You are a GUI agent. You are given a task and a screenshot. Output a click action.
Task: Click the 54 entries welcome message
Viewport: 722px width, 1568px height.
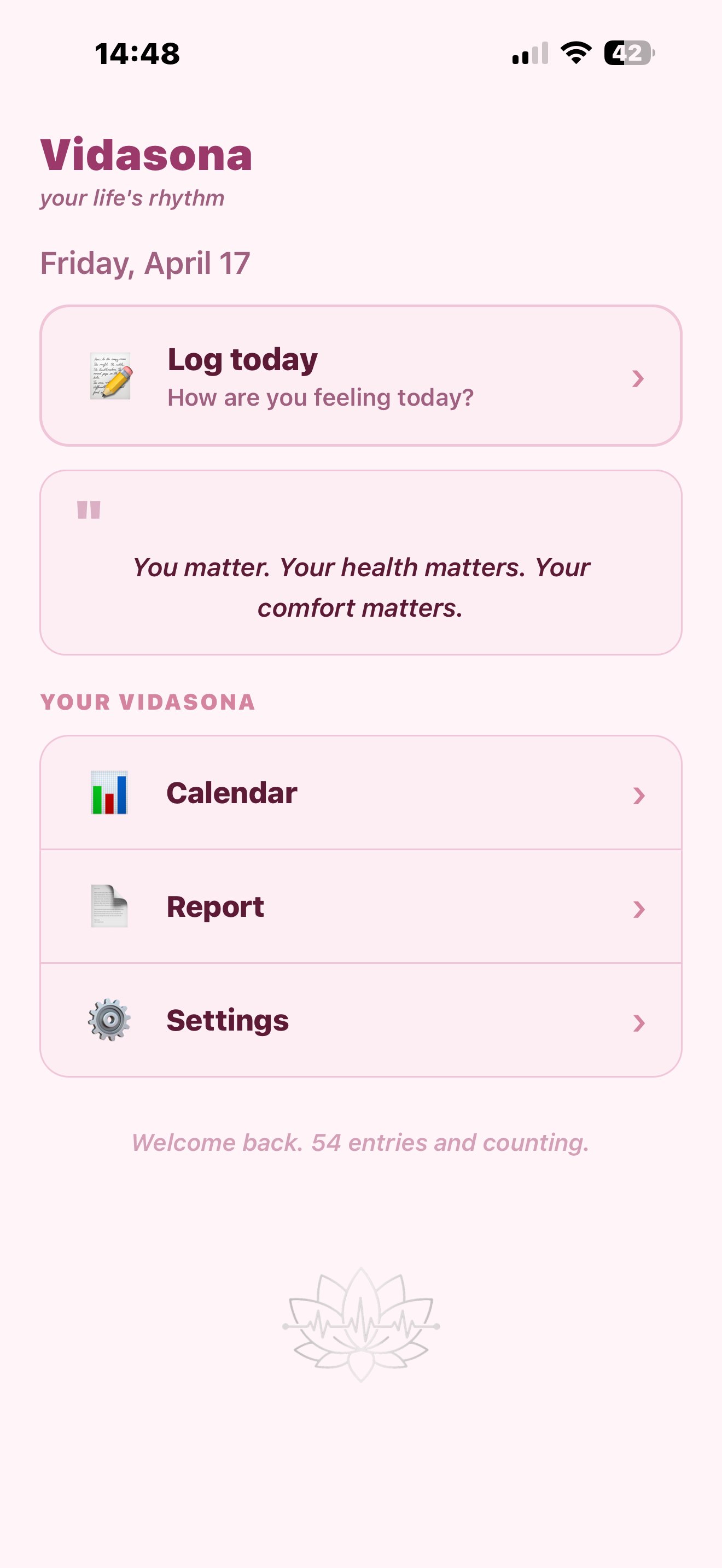point(361,1143)
